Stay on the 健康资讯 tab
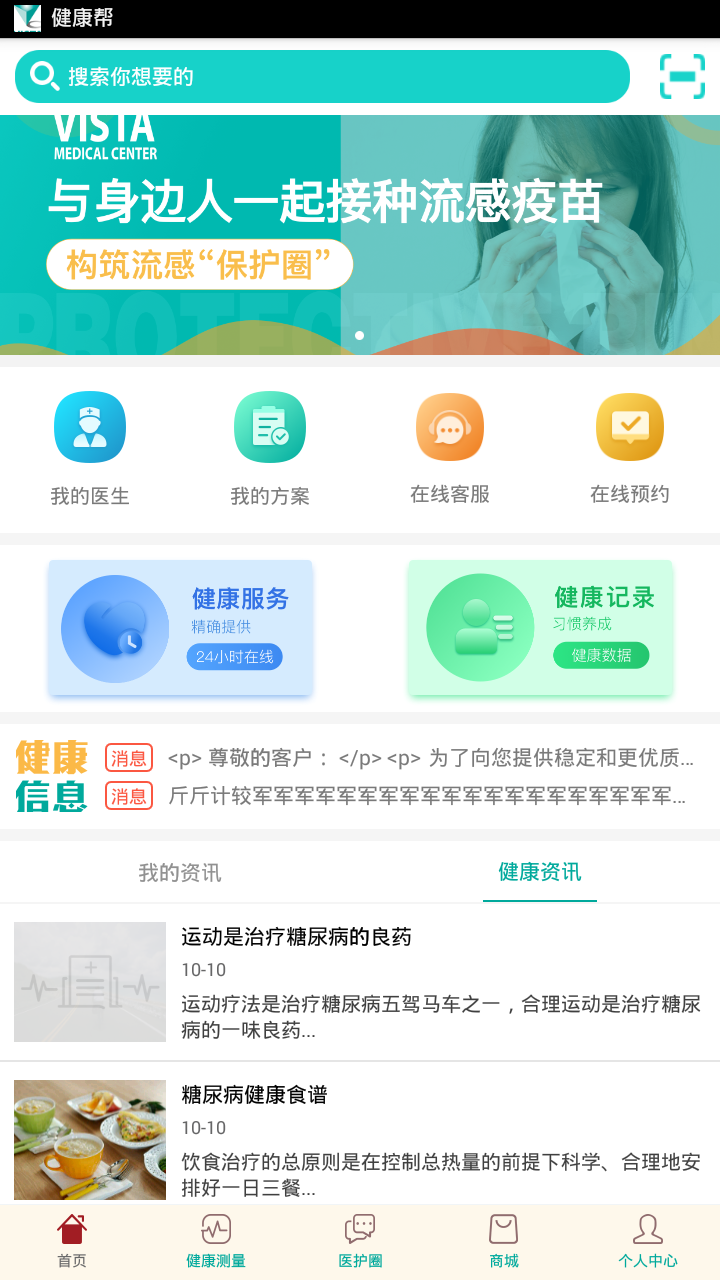720x1280 pixels. pyautogui.click(x=540, y=872)
